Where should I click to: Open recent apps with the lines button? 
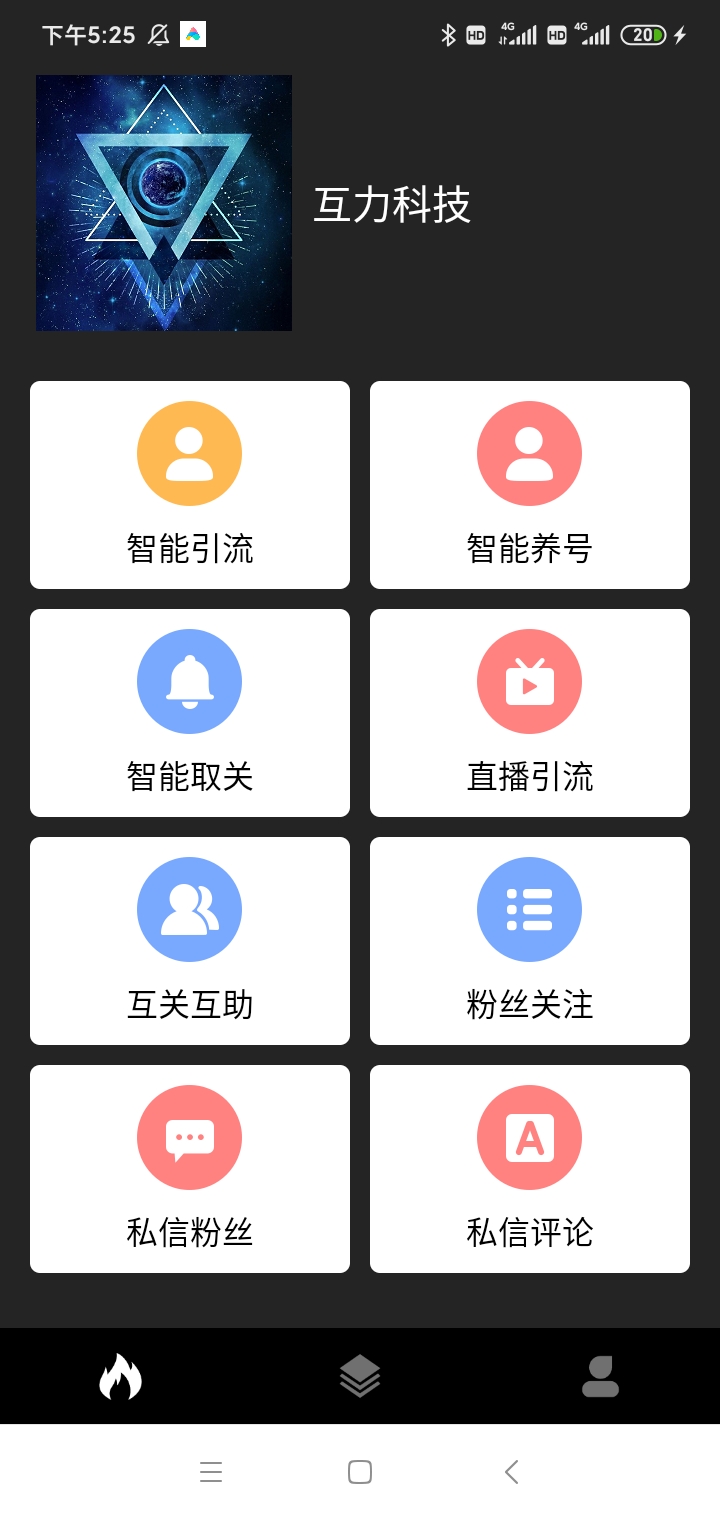[x=211, y=1471]
